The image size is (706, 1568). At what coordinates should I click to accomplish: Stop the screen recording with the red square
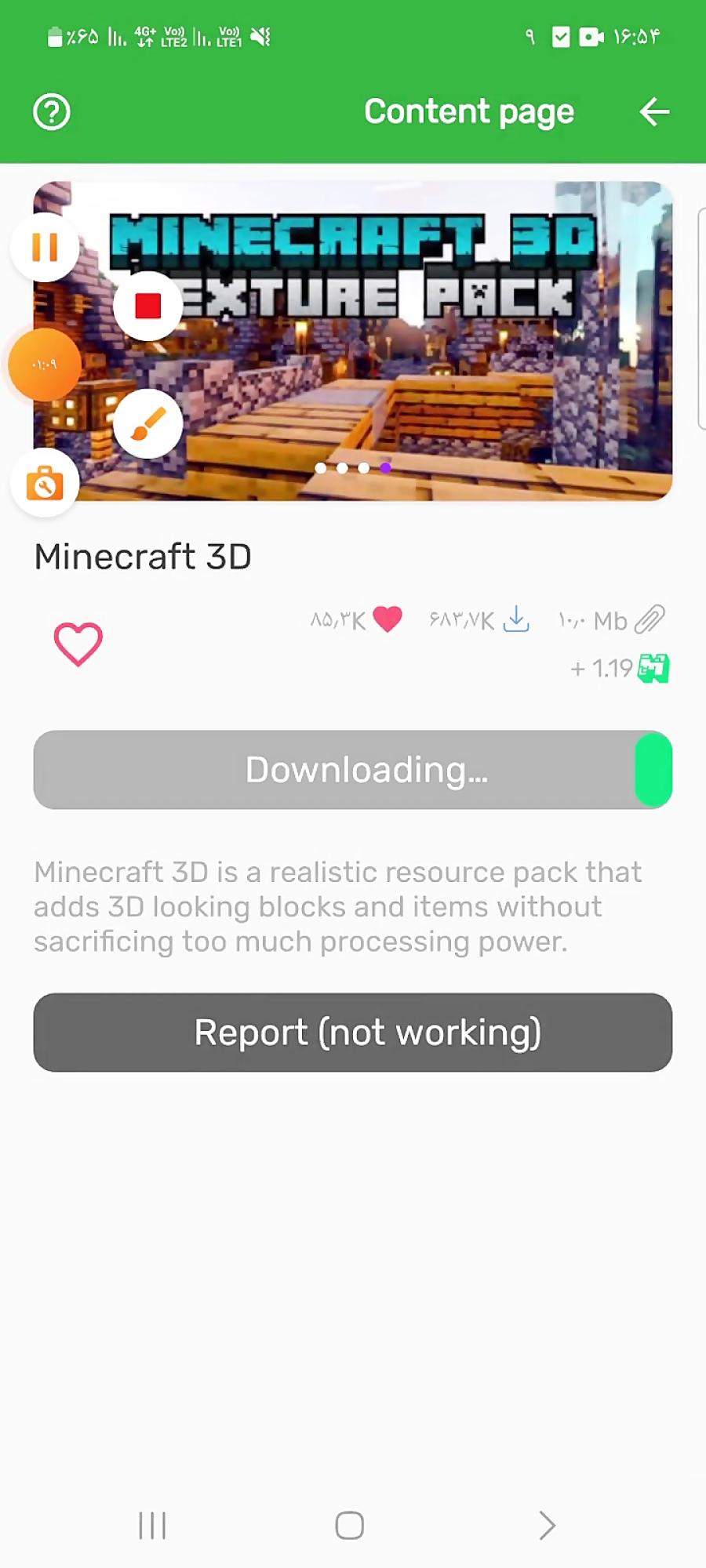[147, 306]
